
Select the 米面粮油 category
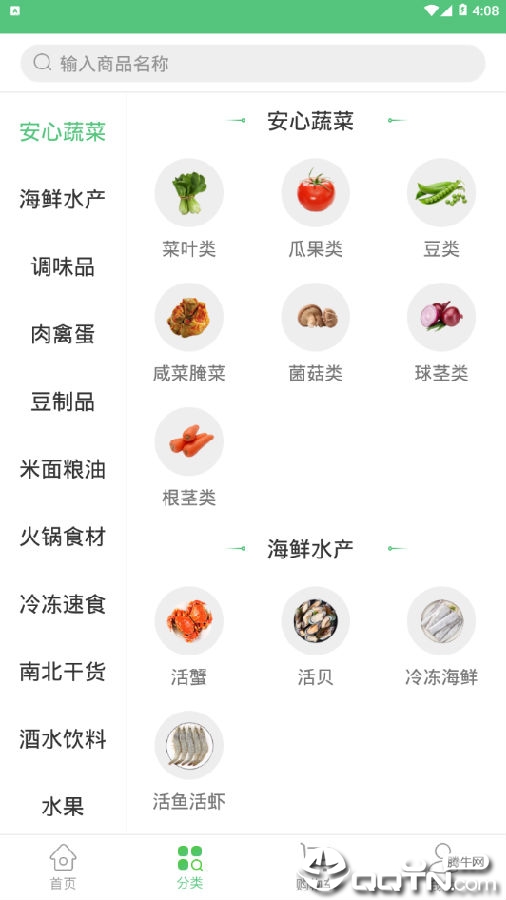pos(63,470)
